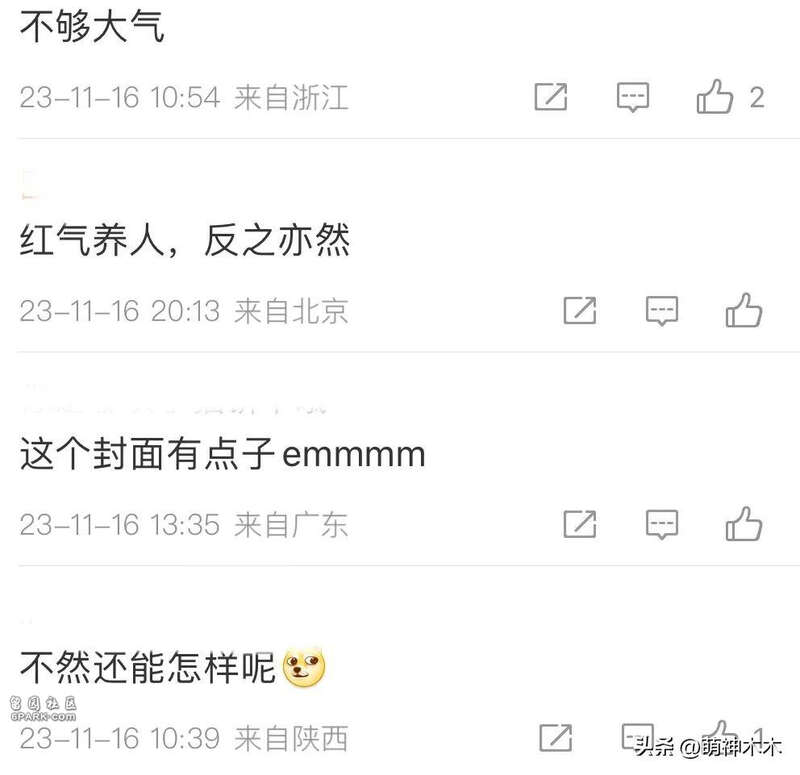Share the comment 红气养人，反之亦然
Image resolution: width=800 pixels, height=775 pixels.
coord(580,310)
